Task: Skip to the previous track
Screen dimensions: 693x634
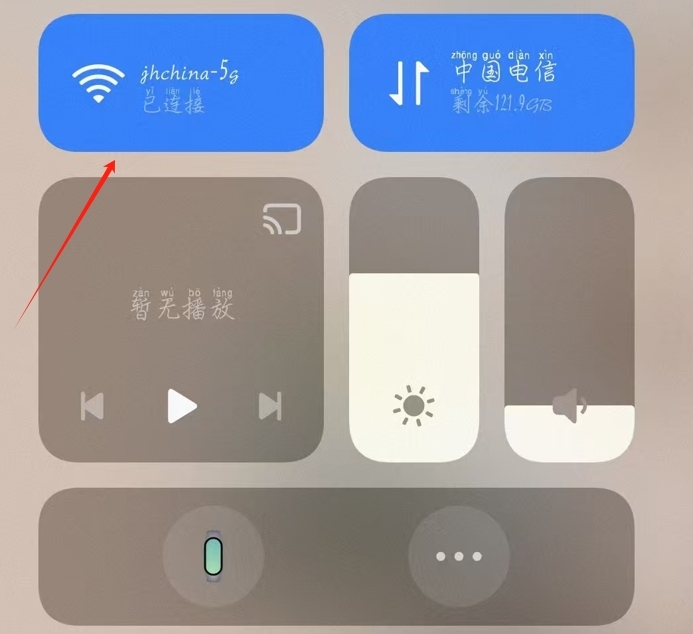Action: click(x=92, y=406)
